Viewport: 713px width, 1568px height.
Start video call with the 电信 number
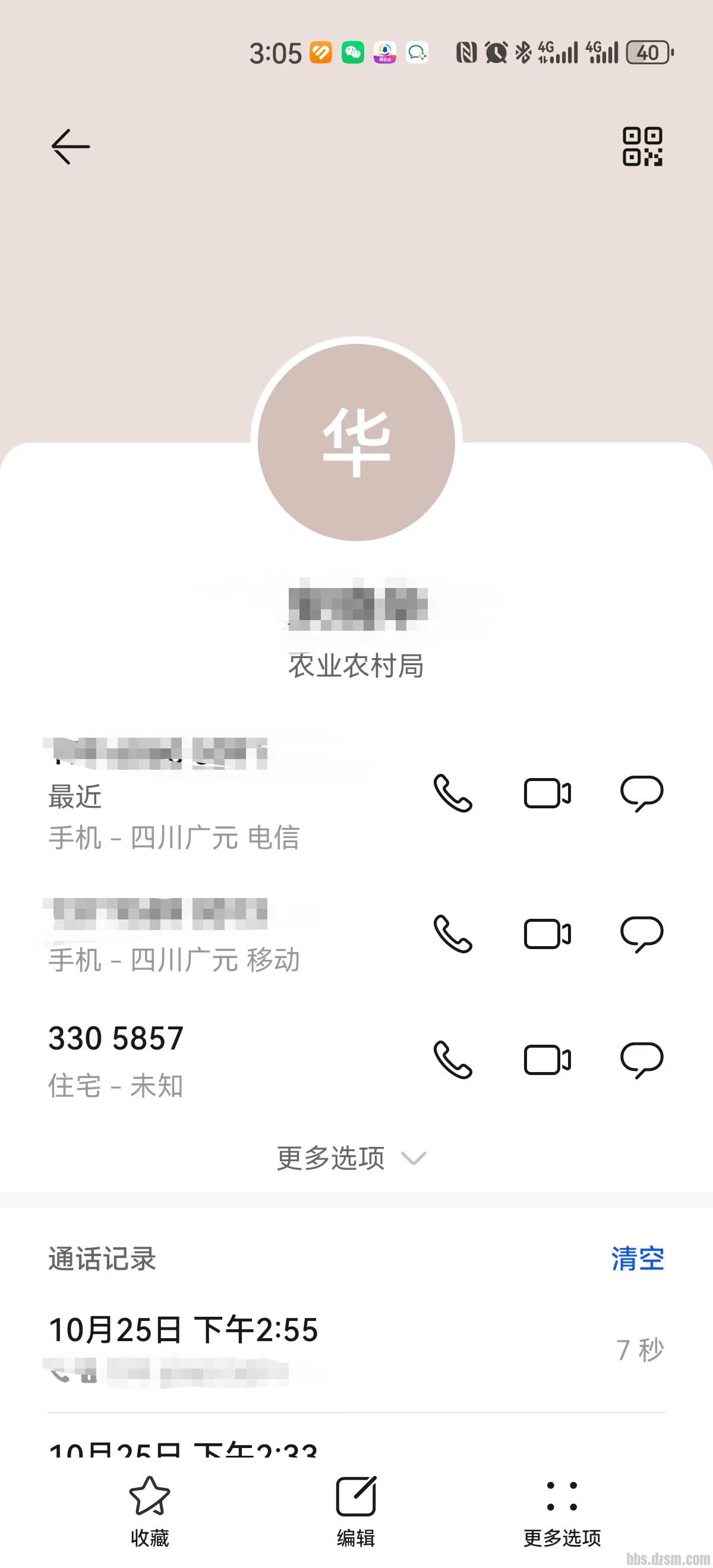tap(547, 793)
